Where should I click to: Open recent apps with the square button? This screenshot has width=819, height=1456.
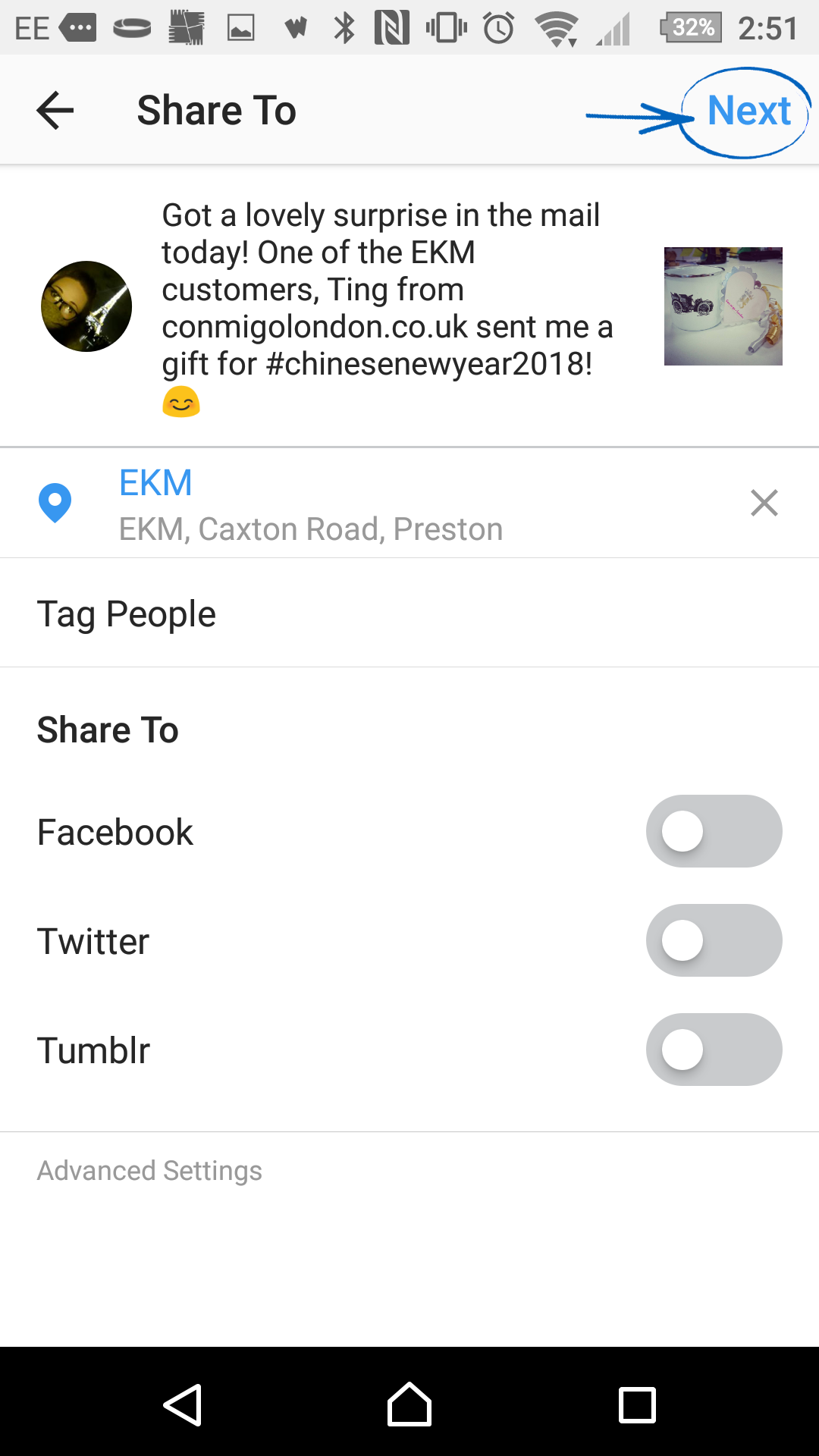click(635, 1403)
